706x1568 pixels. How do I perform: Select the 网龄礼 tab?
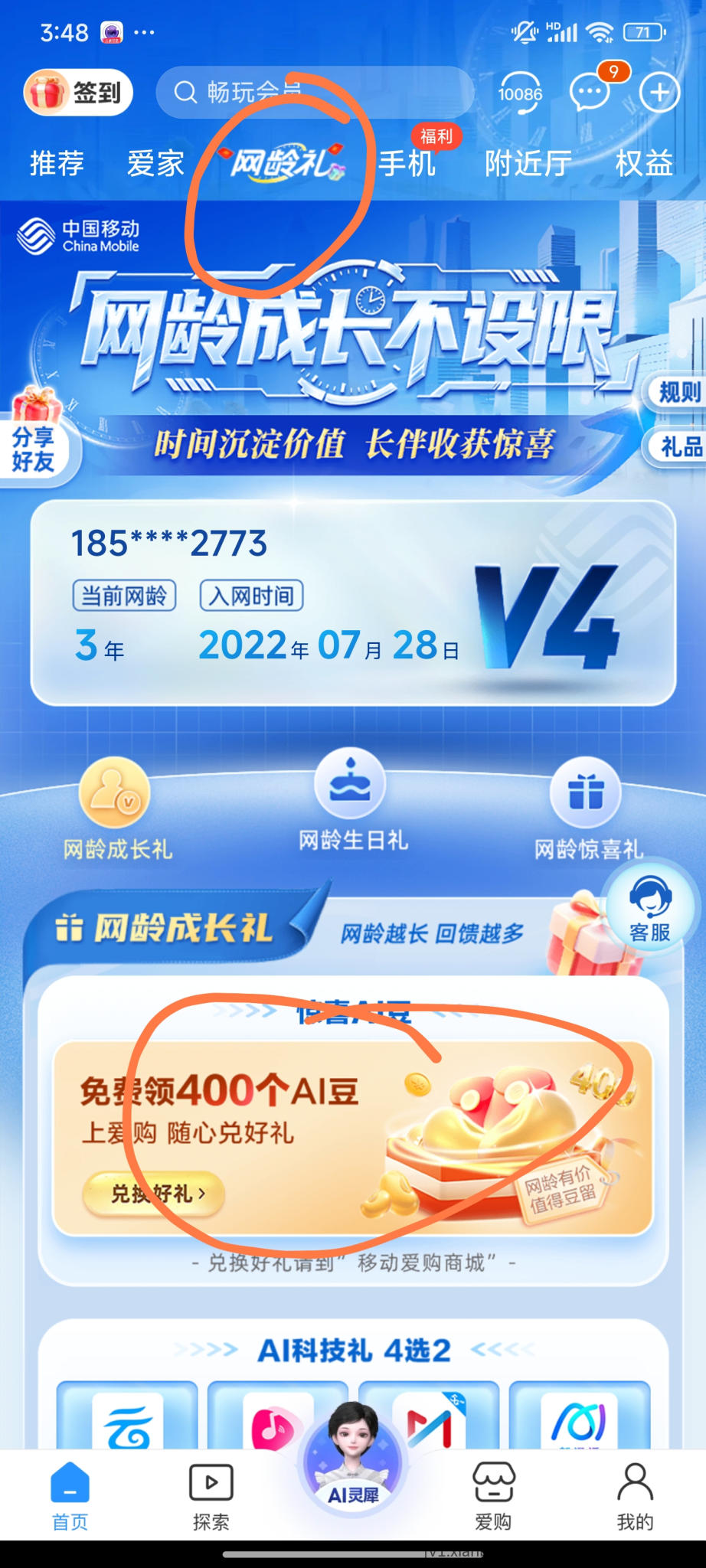point(282,163)
